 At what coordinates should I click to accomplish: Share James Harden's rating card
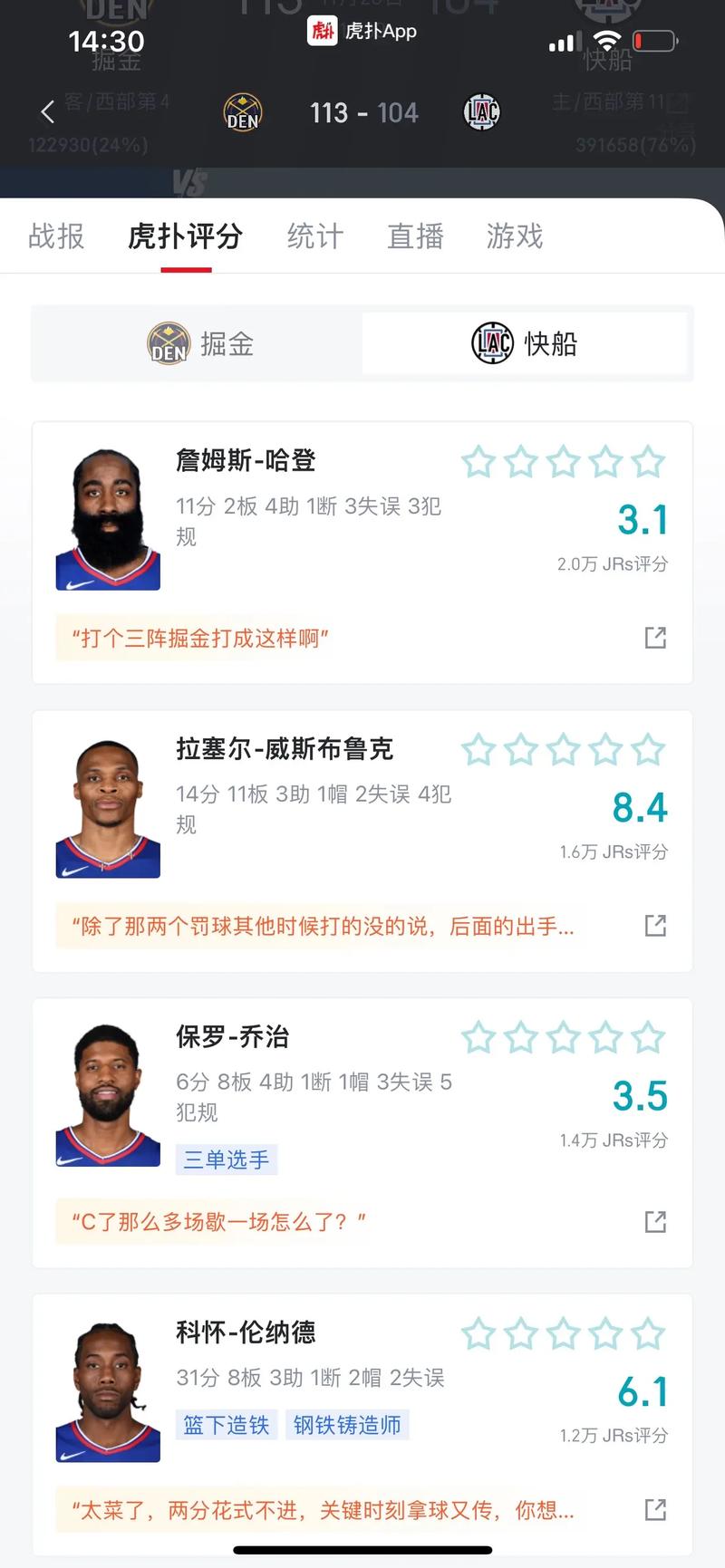[x=657, y=638]
